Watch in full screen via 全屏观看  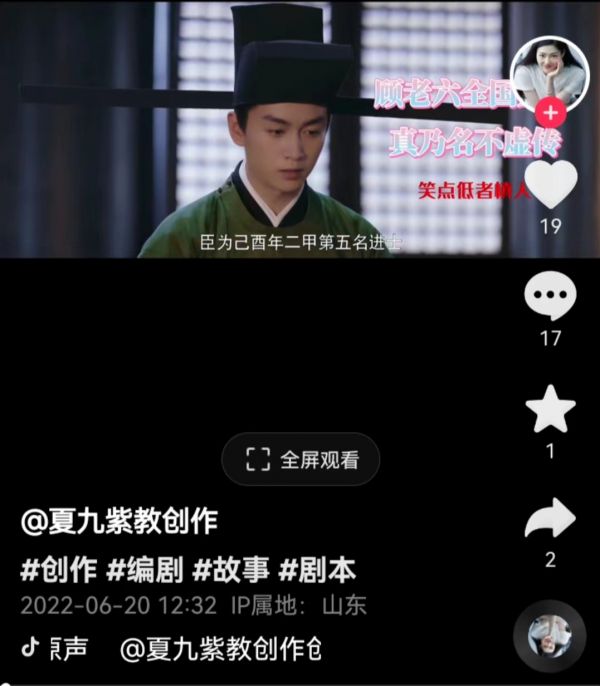(x=301, y=460)
